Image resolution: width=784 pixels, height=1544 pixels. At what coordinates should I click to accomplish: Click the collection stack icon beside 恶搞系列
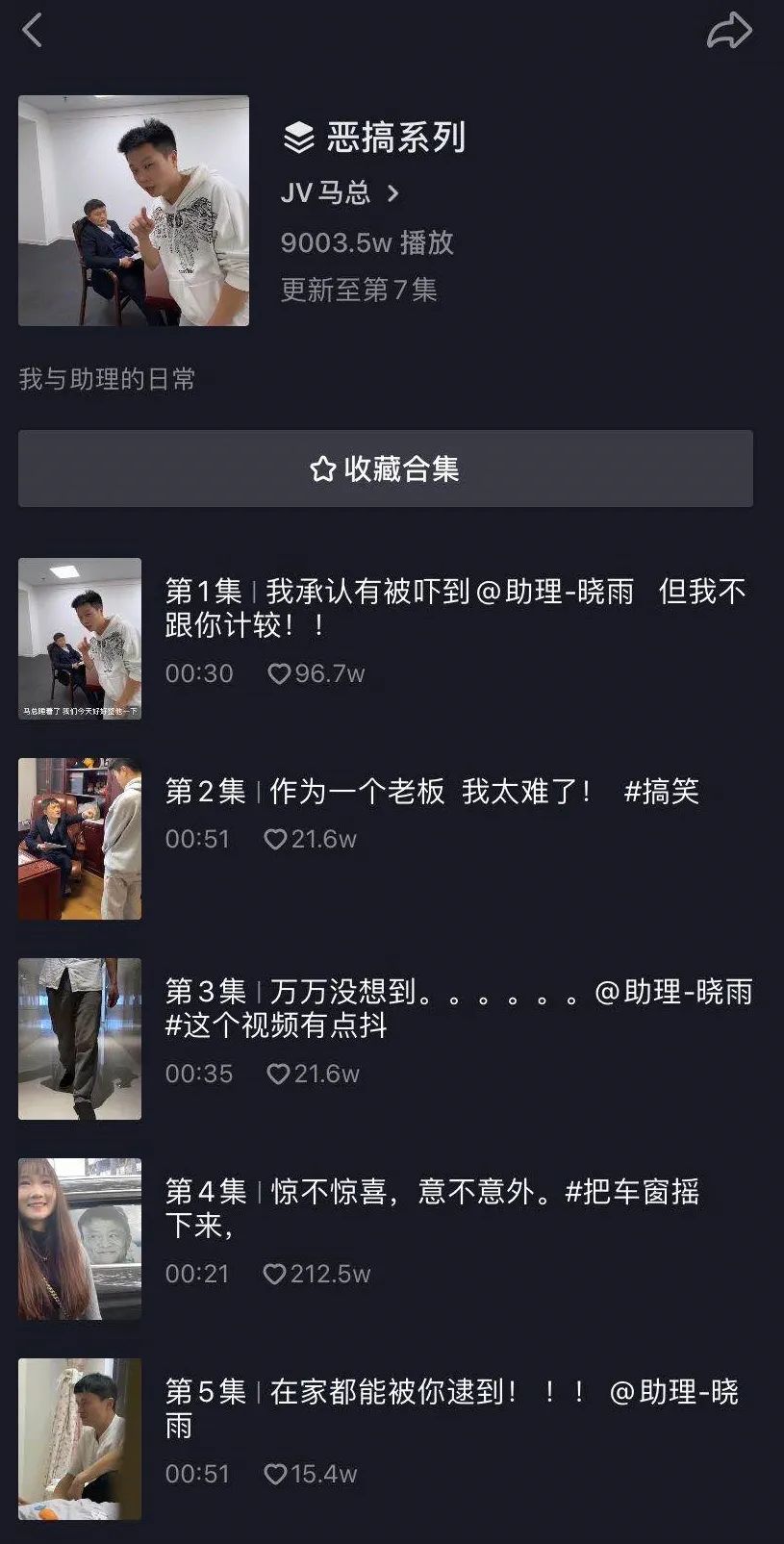(298, 138)
